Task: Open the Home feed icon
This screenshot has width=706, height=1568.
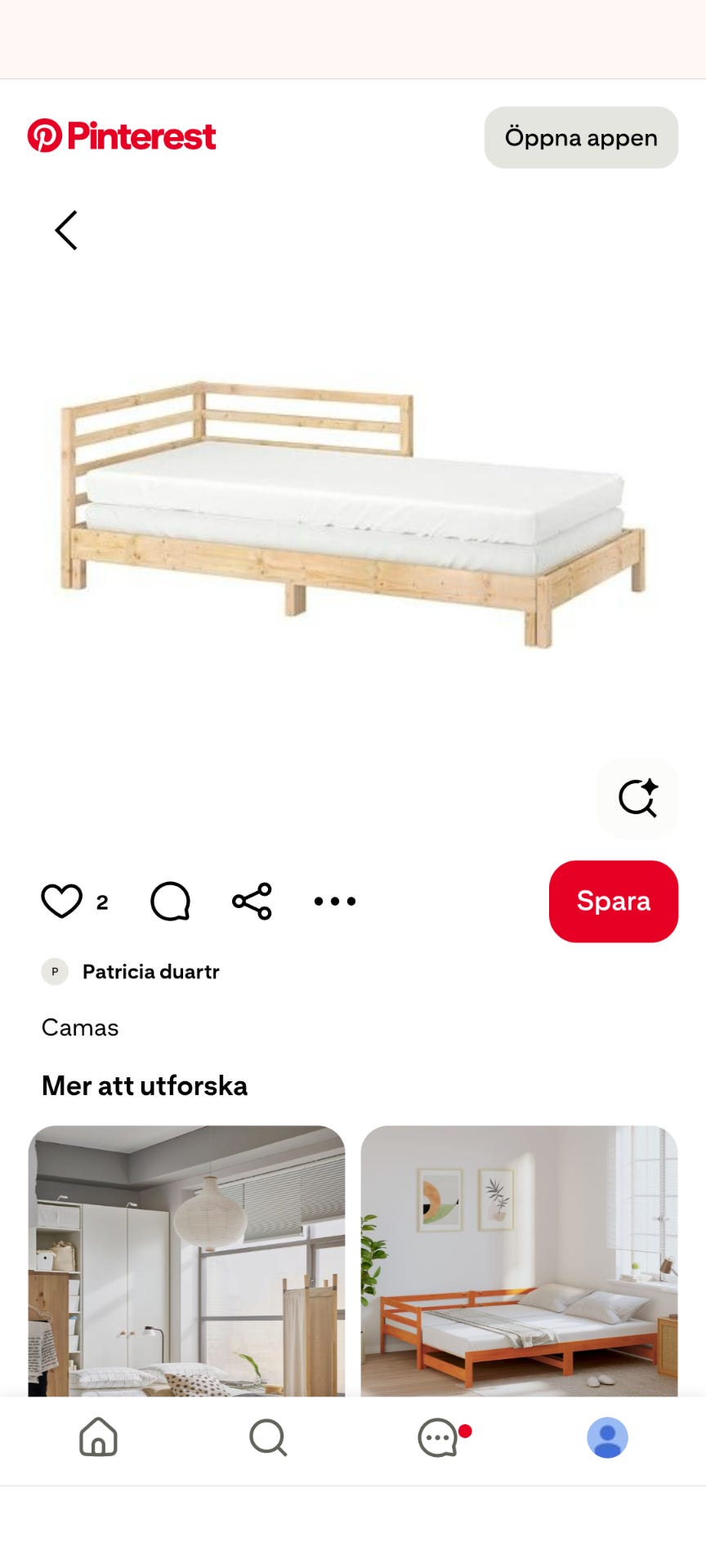Action: pyautogui.click(x=97, y=1439)
